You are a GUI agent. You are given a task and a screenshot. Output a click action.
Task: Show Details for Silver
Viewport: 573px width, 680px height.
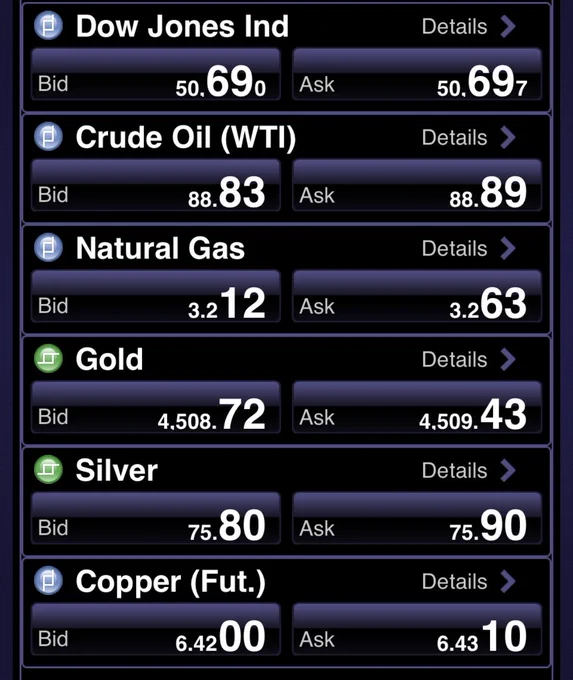pyautogui.click(x=468, y=471)
